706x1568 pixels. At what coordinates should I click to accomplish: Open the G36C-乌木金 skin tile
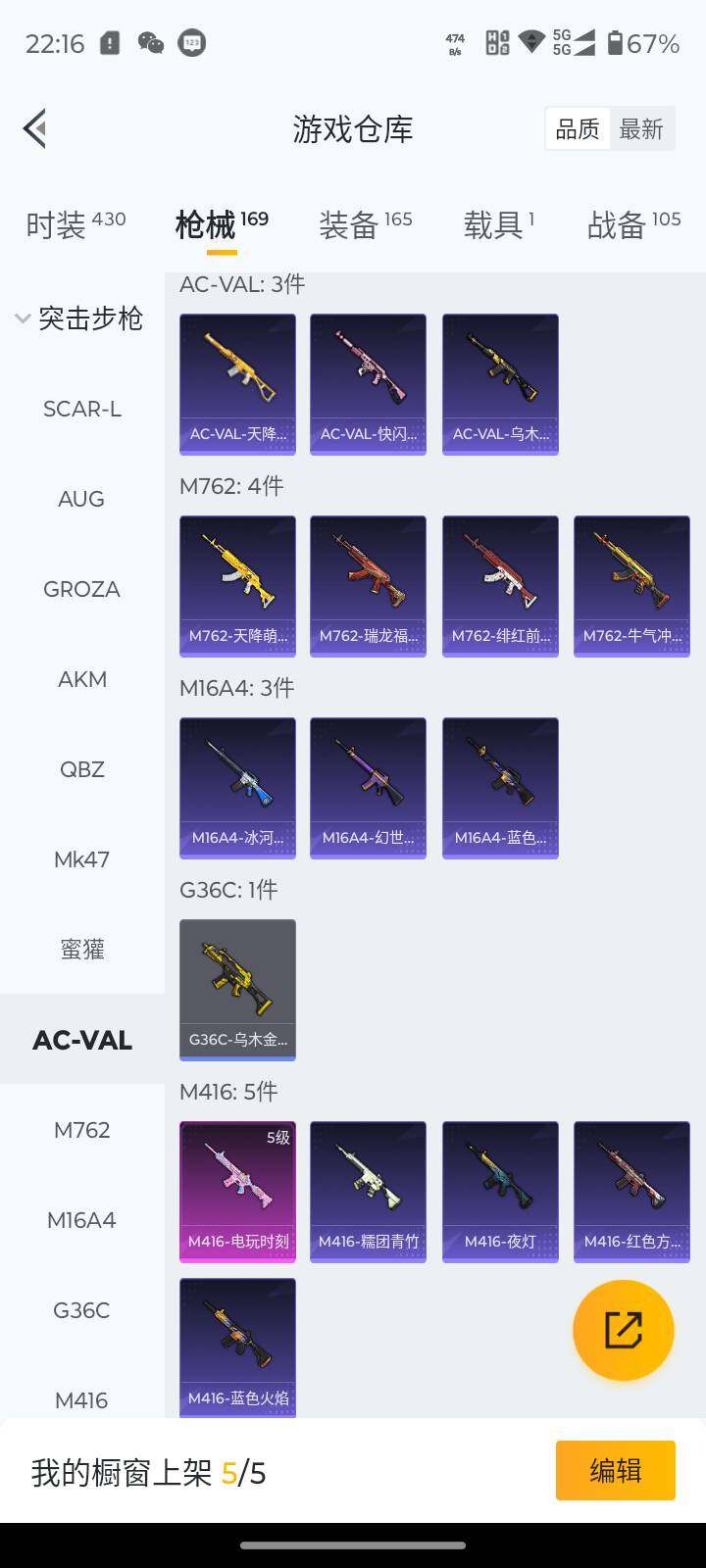click(x=237, y=989)
